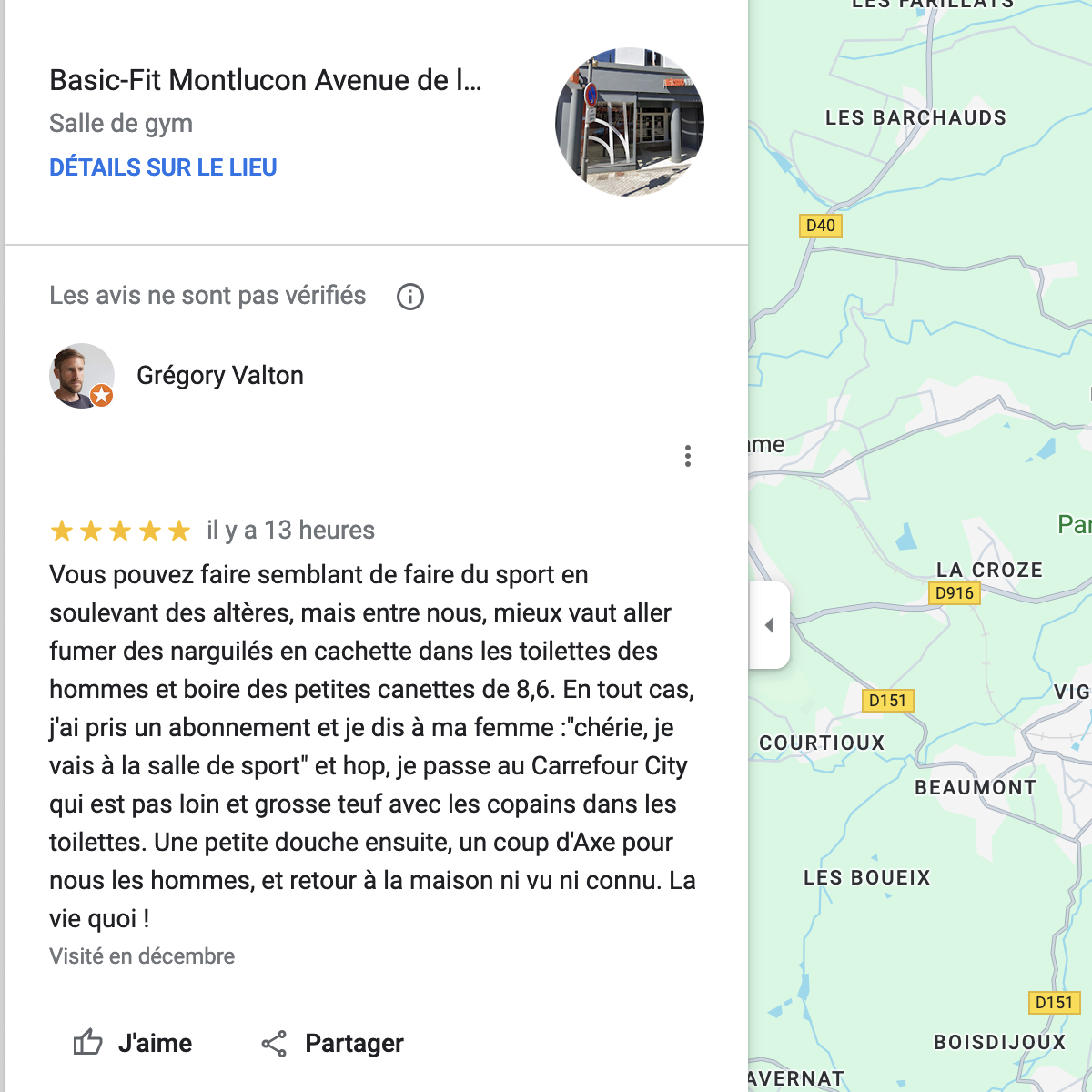Open DÉTAILS SUR LE LIEU link
Viewport: 1092px width, 1092px height.
click(163, 167)
